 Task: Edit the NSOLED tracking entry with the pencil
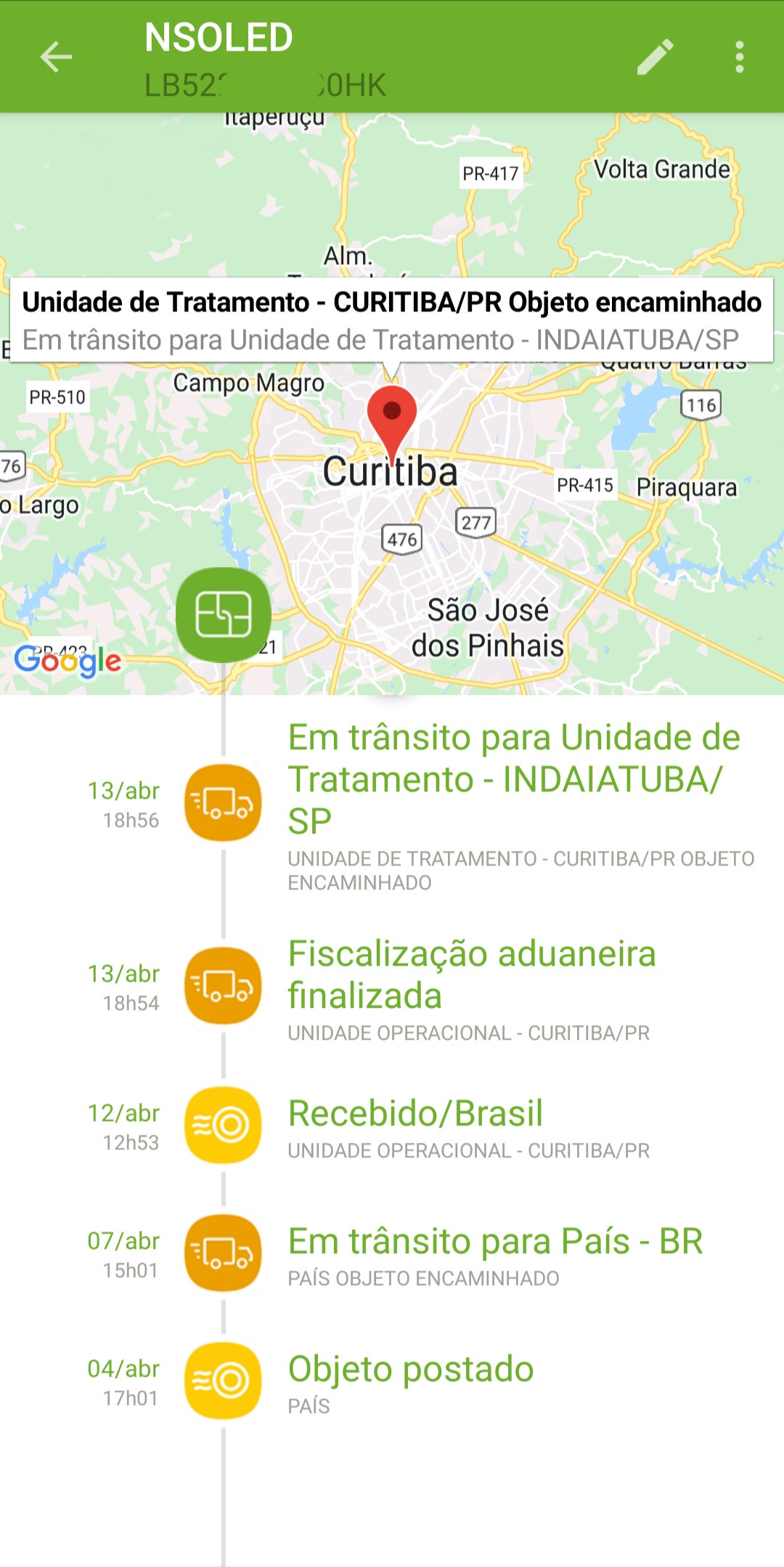click(x=656, y=57)
